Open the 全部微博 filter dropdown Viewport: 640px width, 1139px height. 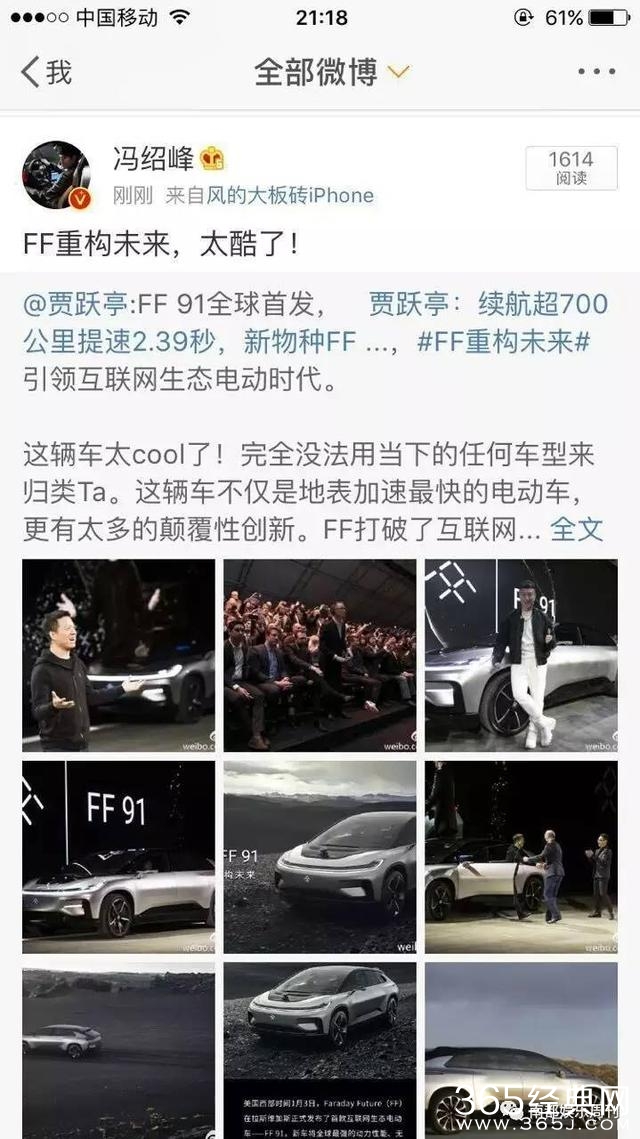[x=332, y=73]
